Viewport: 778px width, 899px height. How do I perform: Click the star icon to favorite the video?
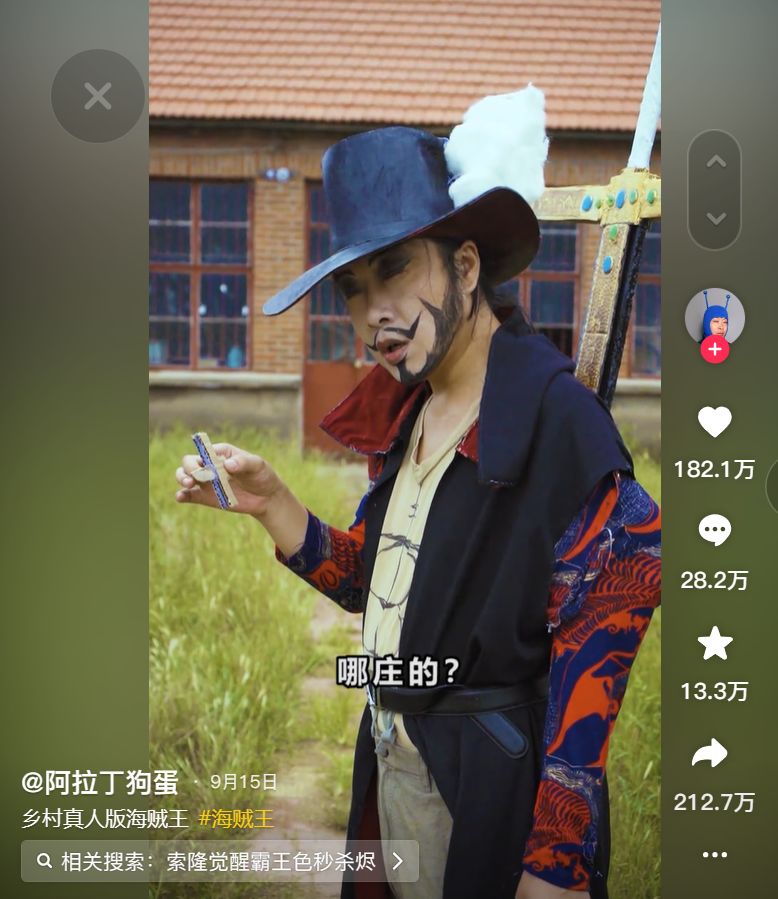(714, 645)
